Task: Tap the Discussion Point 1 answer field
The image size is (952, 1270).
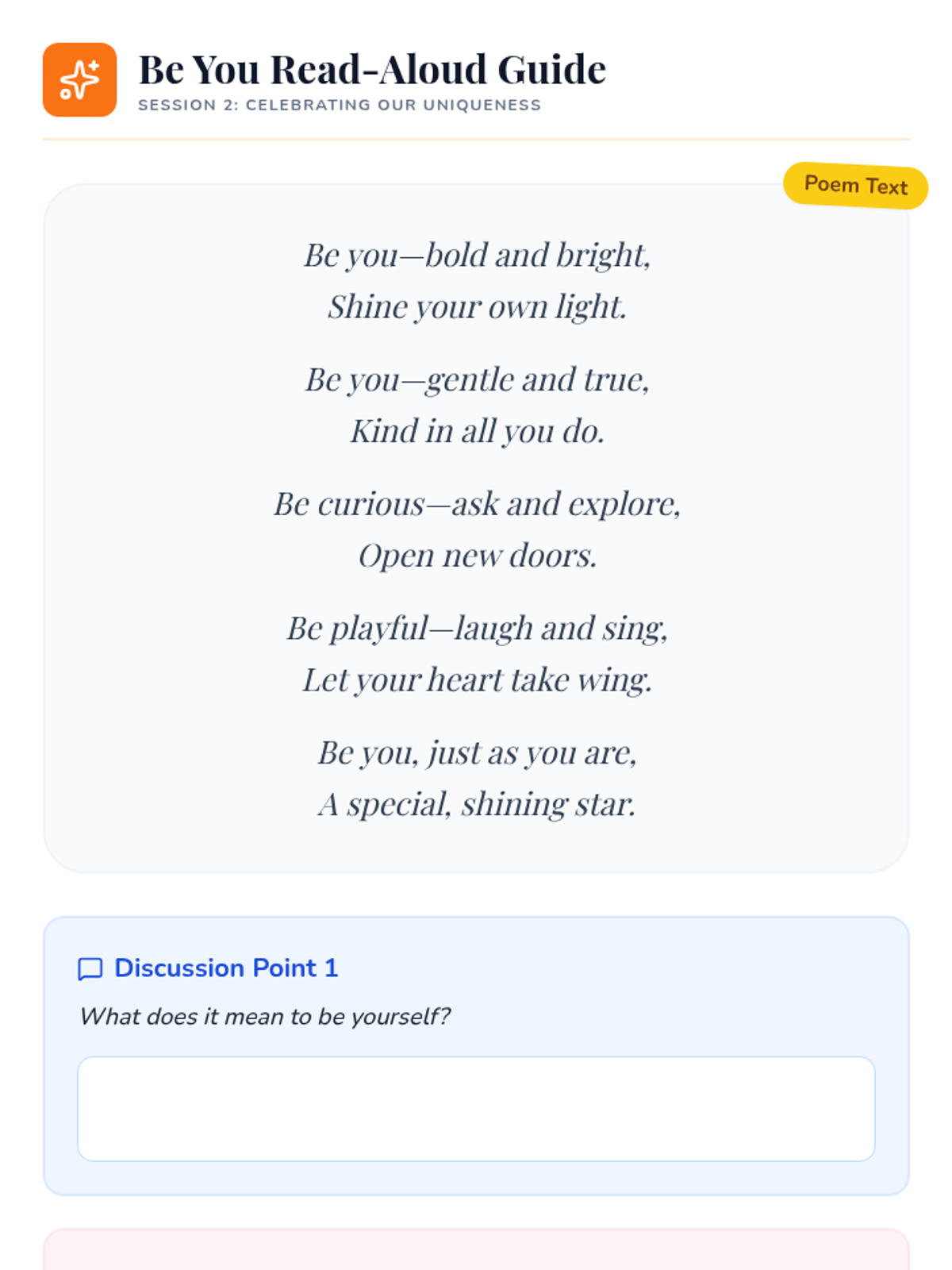Action: point(476,1108)
